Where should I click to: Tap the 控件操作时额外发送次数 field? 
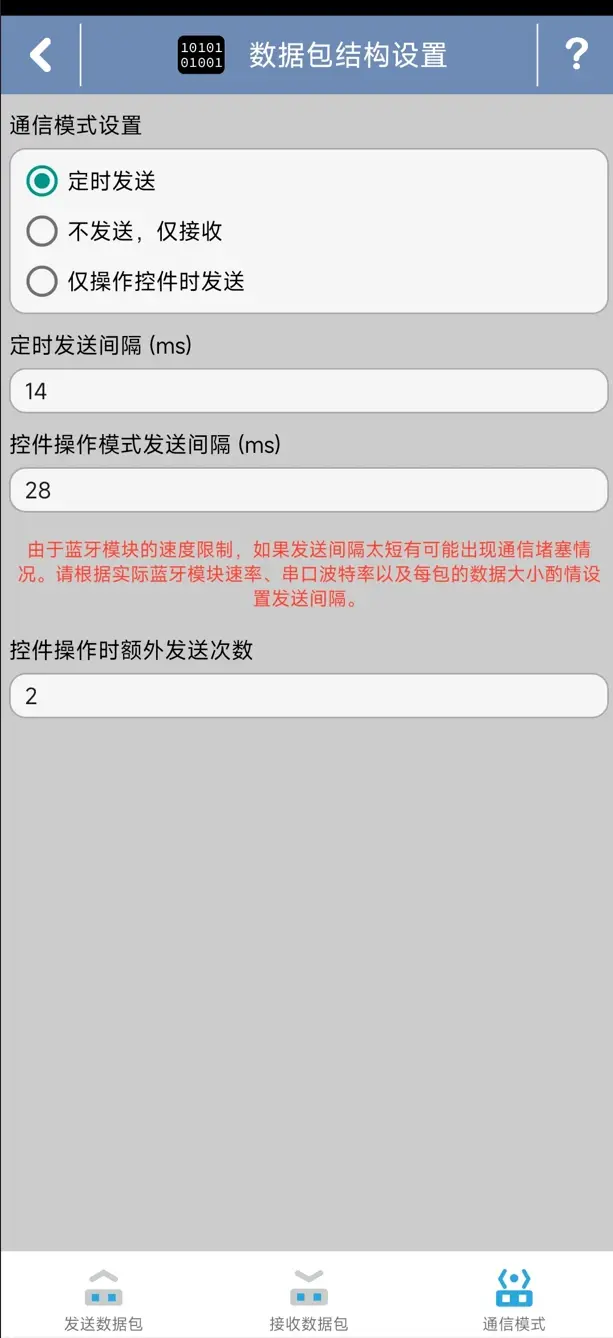(x=308, y=695)
